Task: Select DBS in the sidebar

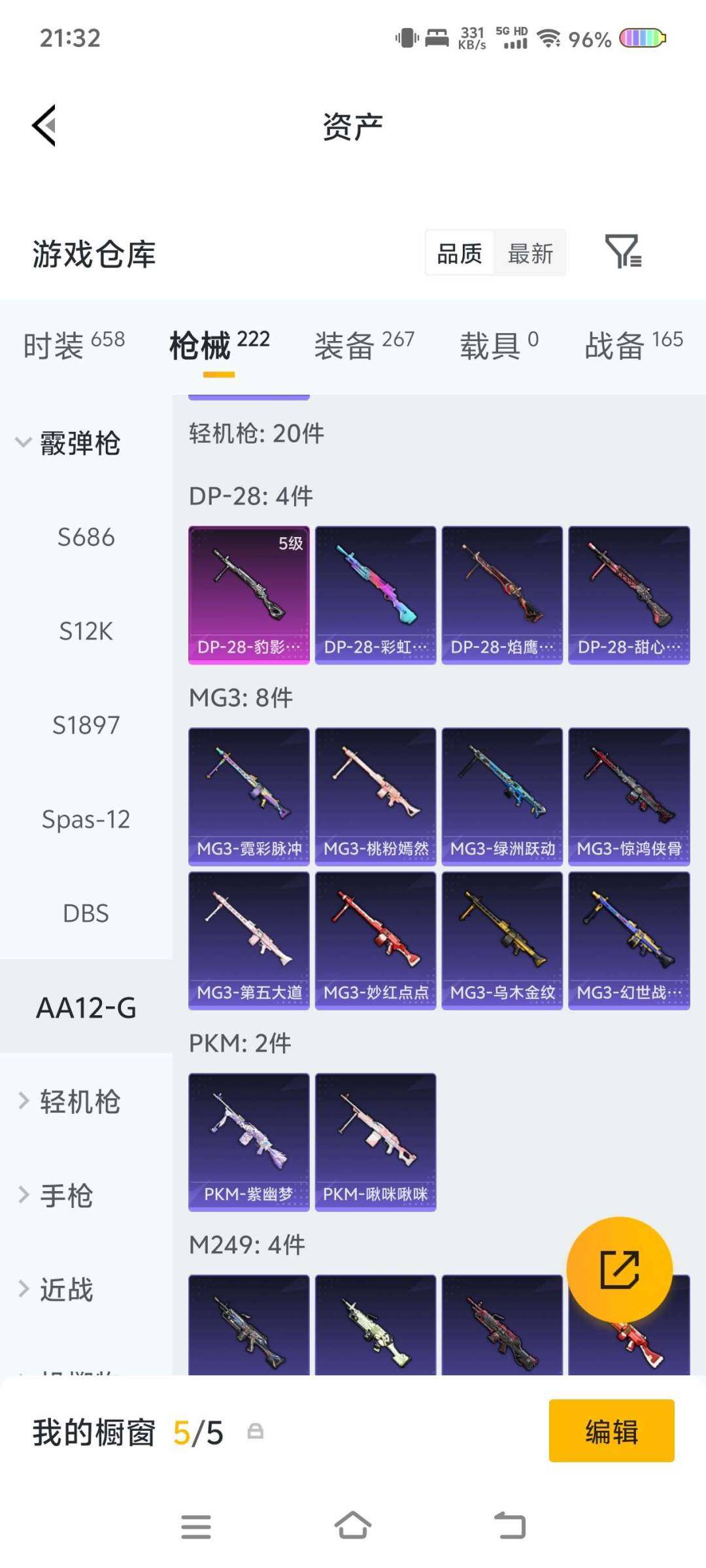Action: 86,913
